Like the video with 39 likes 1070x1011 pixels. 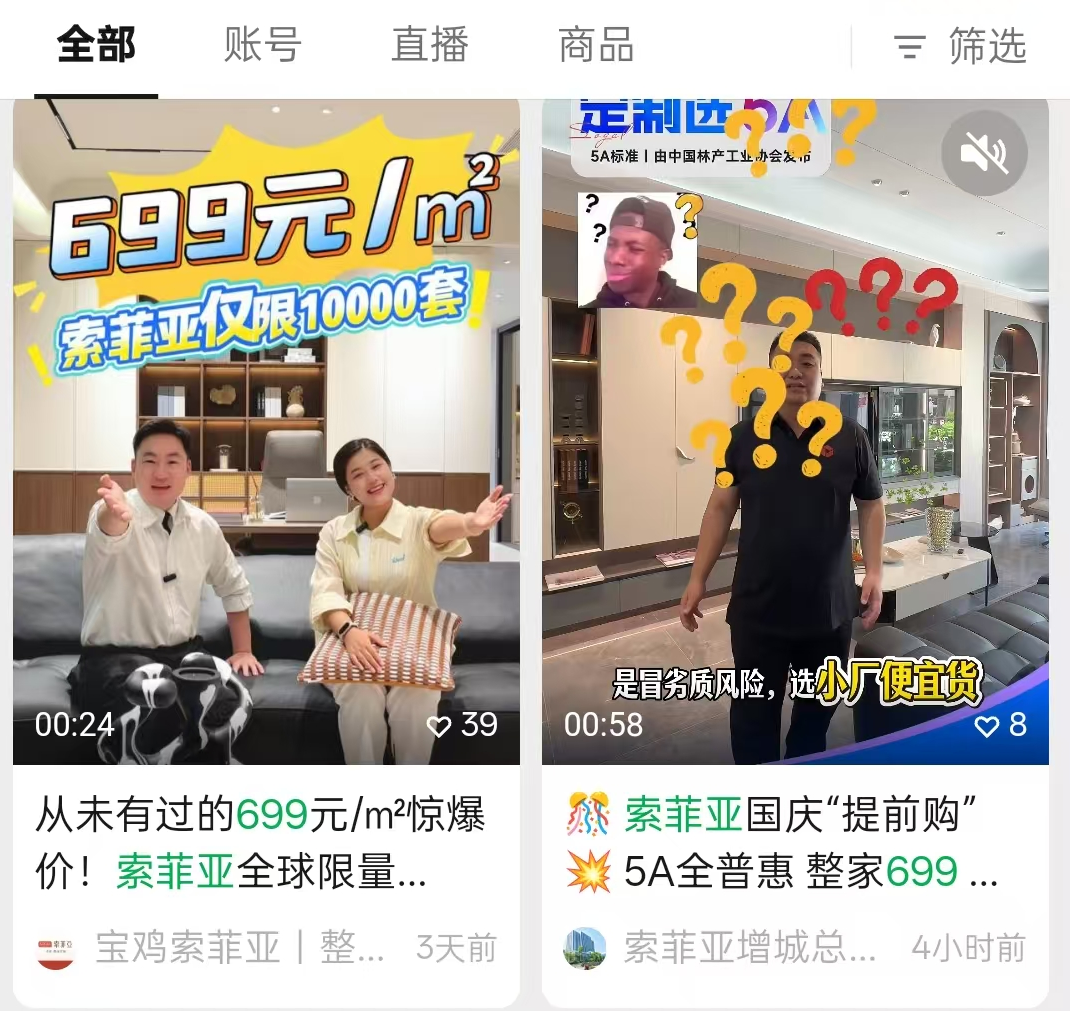[440, 726]
